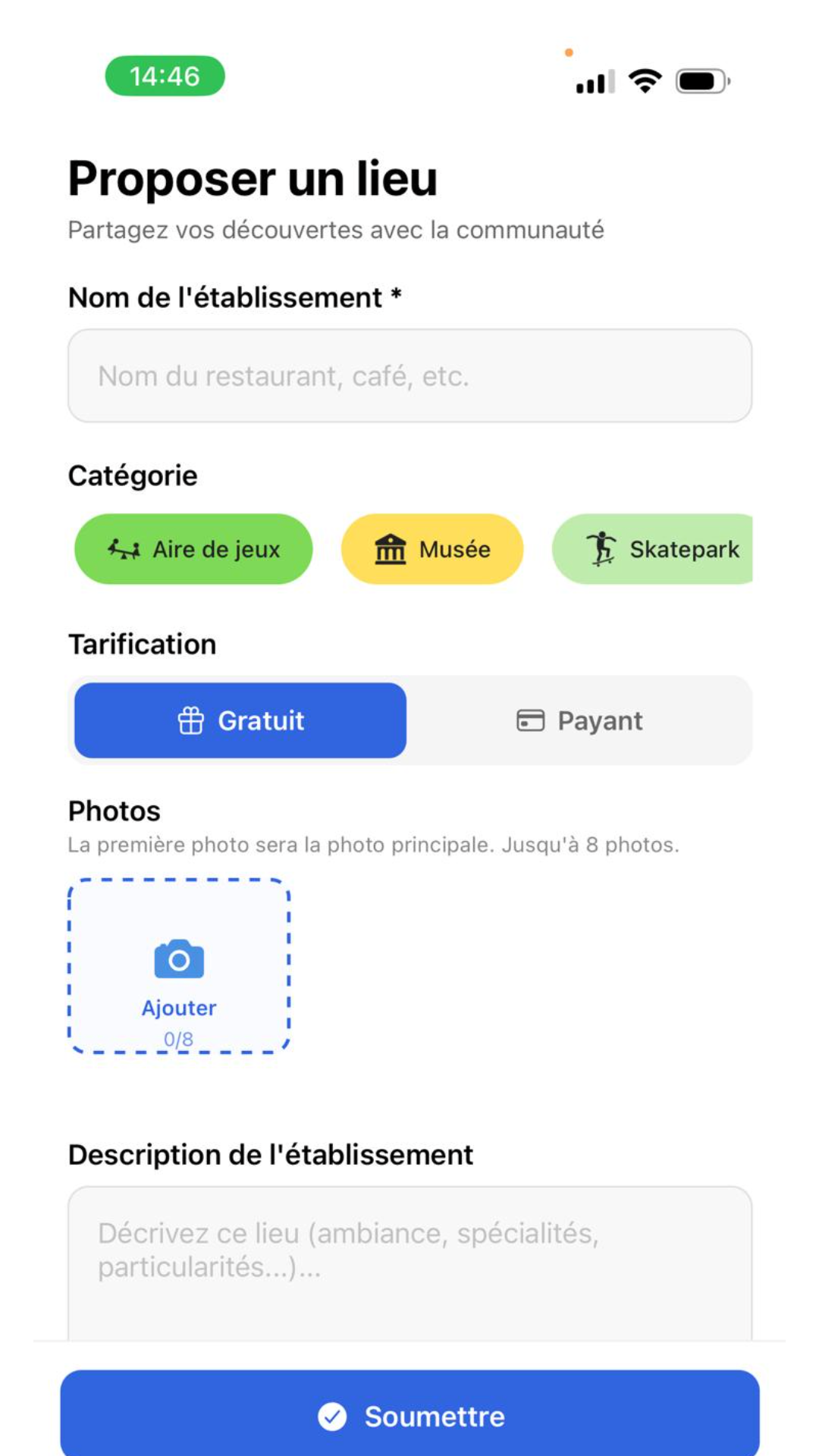
Task: Submit the place with Soumettre
Action: [409, 1415]
